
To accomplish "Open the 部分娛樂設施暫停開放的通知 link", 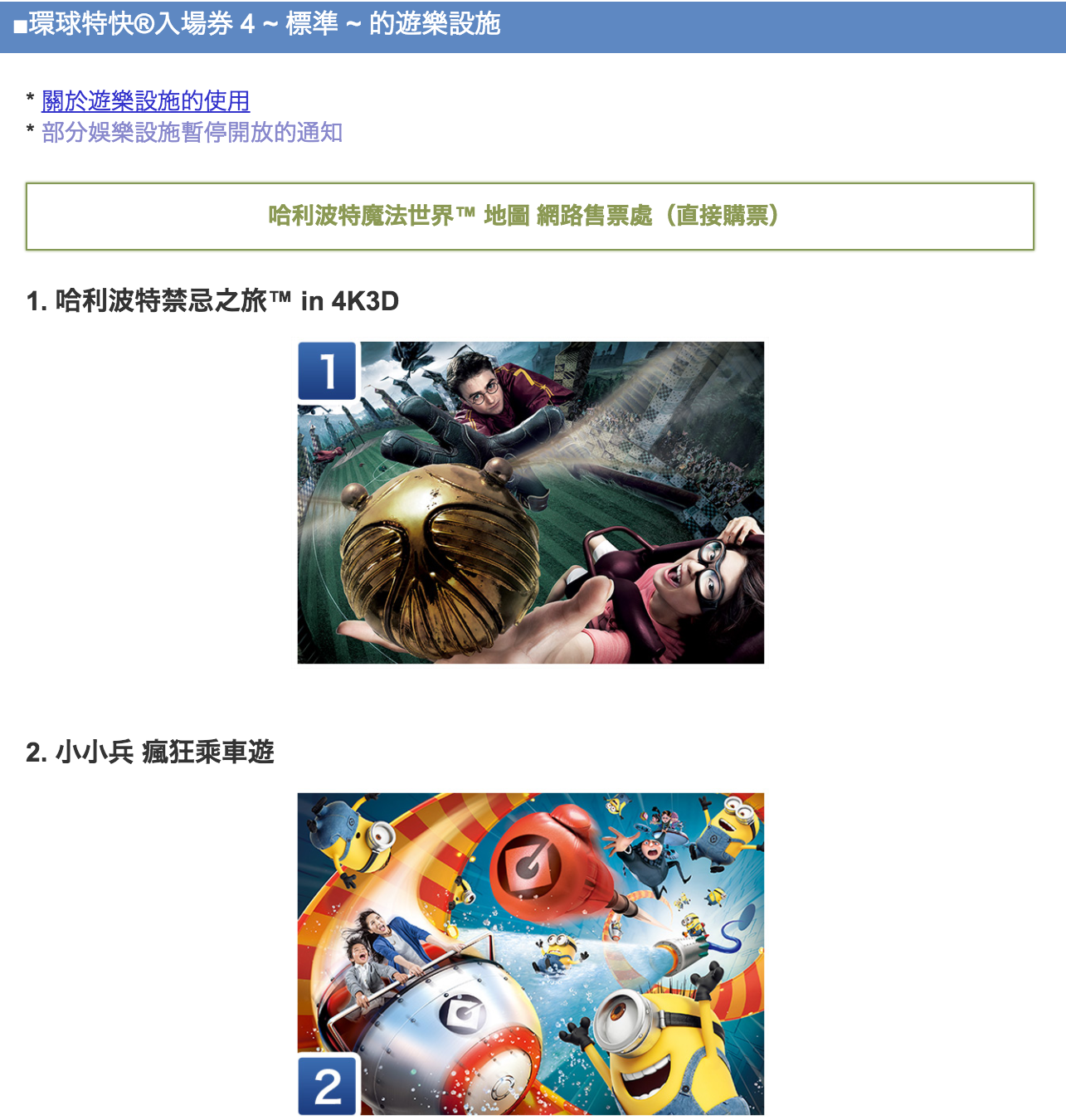I will point(192,133).
